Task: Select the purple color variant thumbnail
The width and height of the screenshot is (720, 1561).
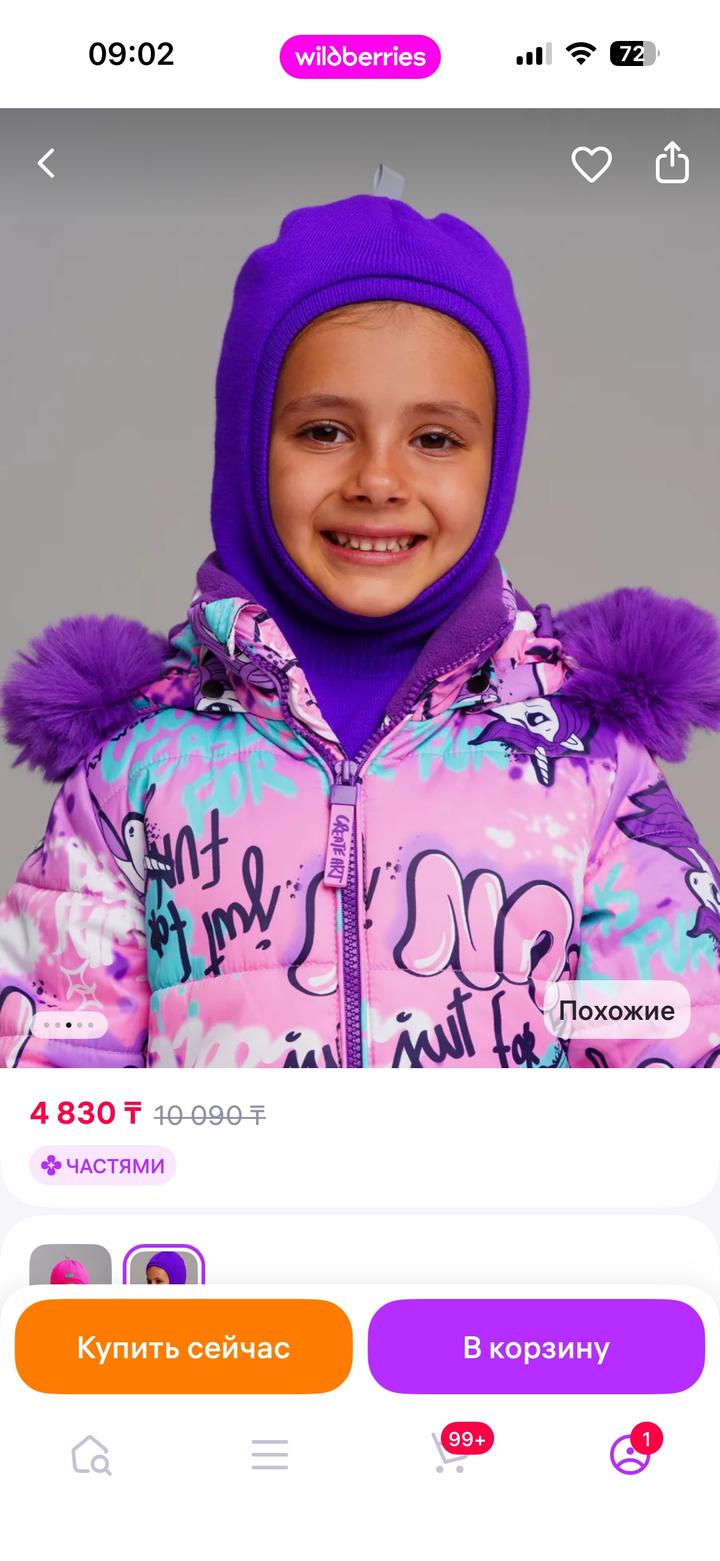Action: tap(164, 1266)
